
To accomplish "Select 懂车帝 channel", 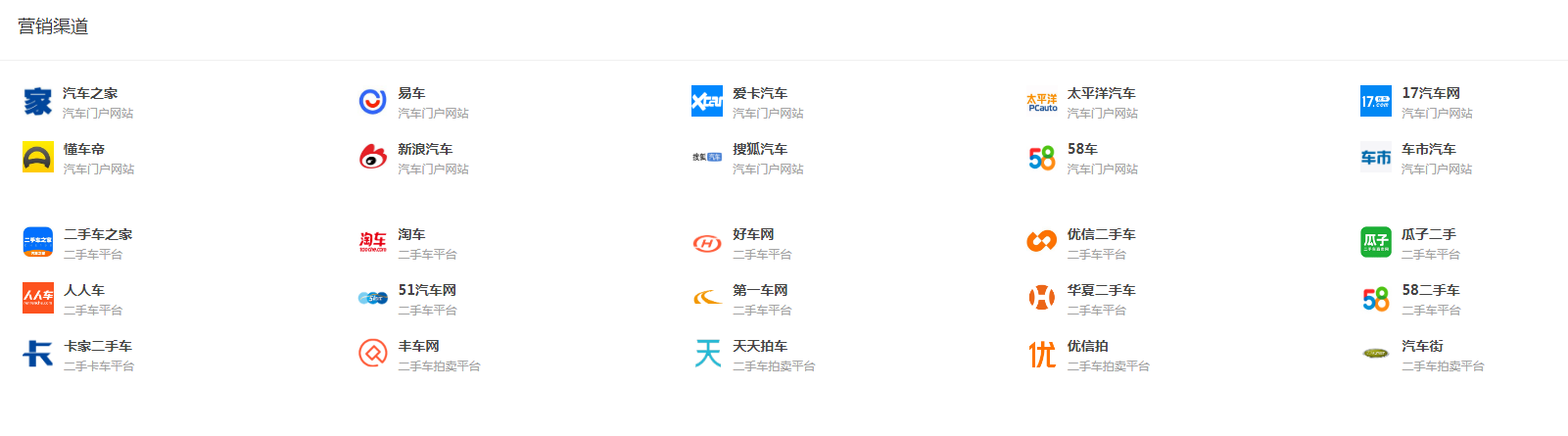I will pyautogui.click(x=84, y=150).
